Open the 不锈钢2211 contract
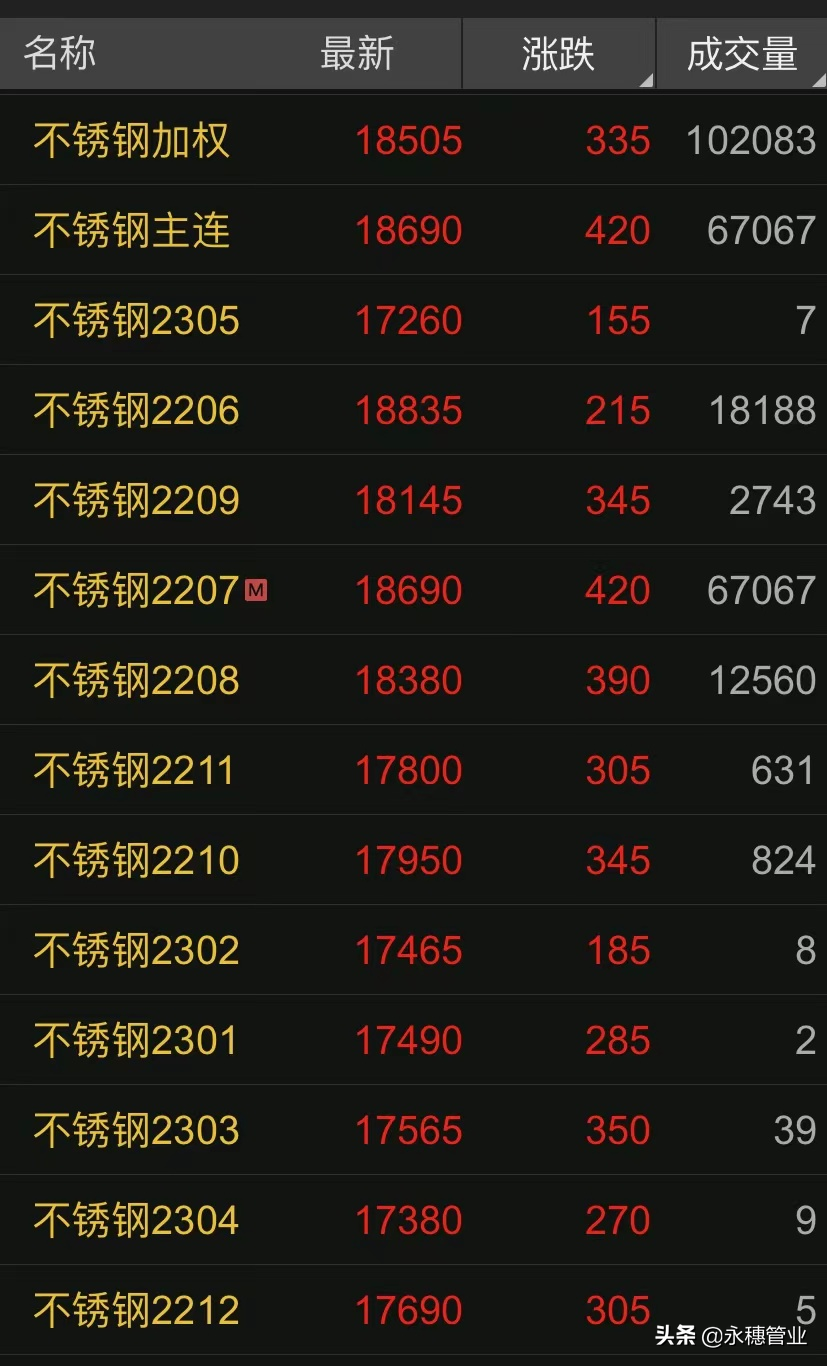Image resolution: width=827 pixels, height=1366 pixels. pyautogui.click(x=413, y=770)
